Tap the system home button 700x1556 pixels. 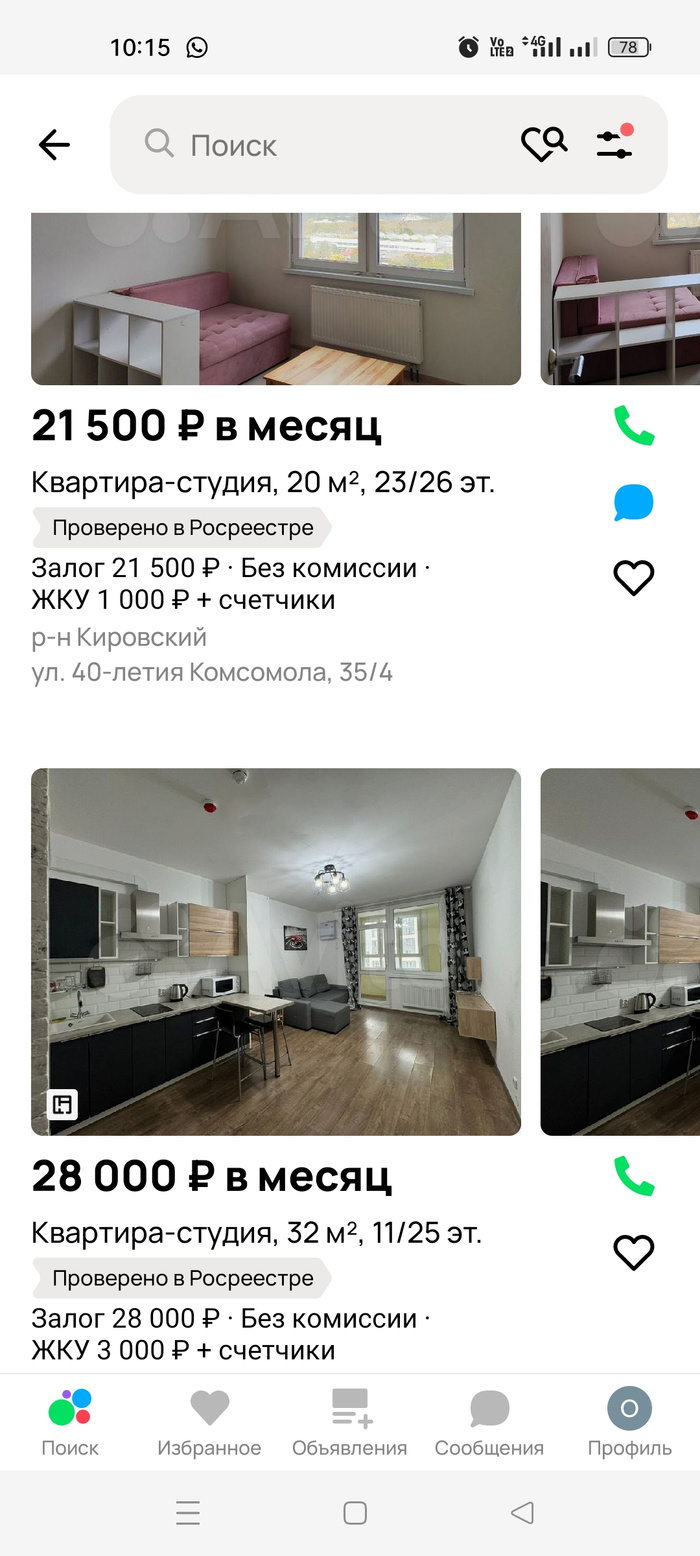(x=355, y=1513)
